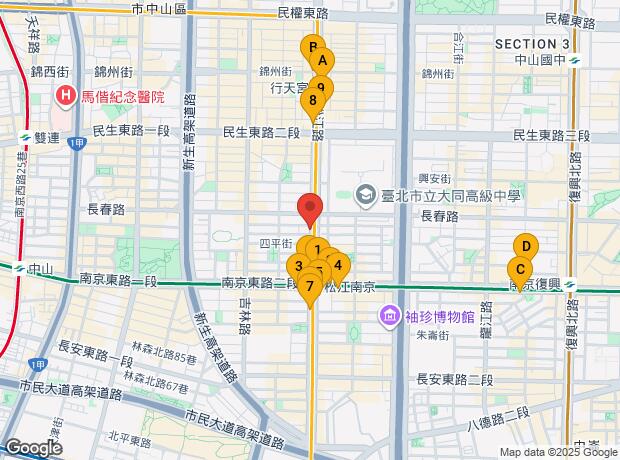Select marker number 9
Screen dimensions: 620x460
pos(324,85)
